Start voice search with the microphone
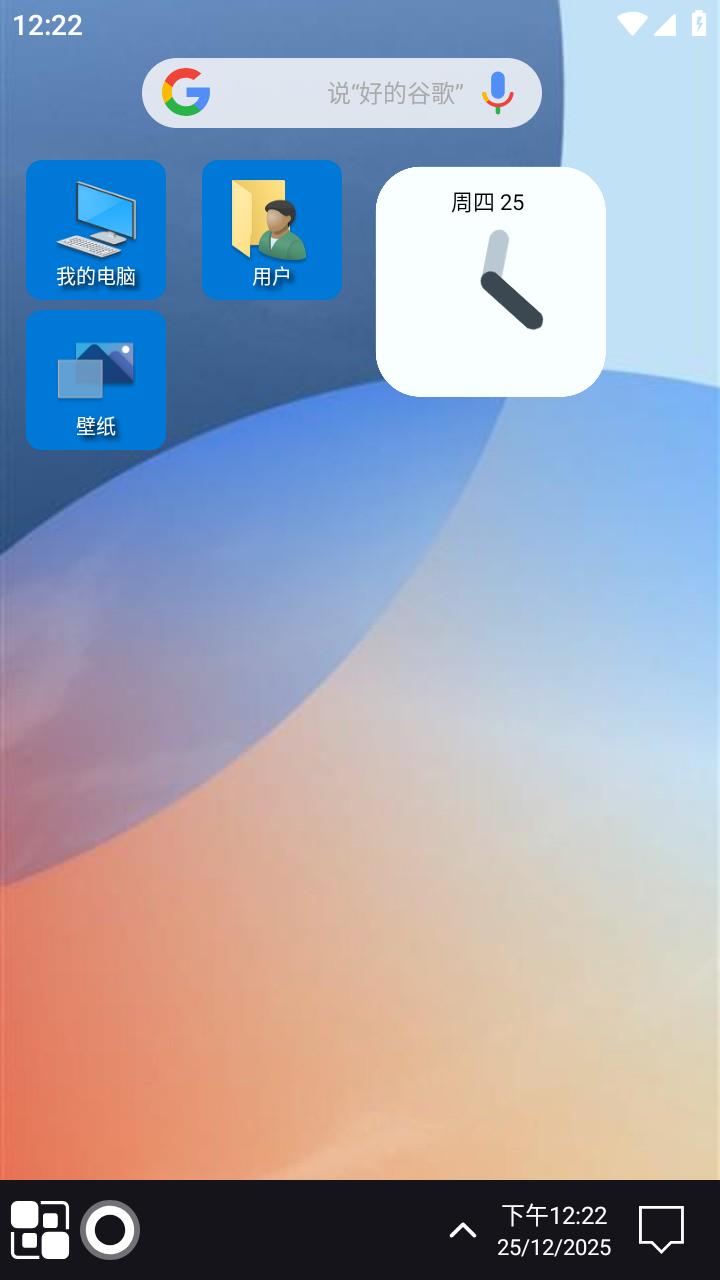Screen dimensions: 720x1280 pyautogui.click(x=497, y=93)
